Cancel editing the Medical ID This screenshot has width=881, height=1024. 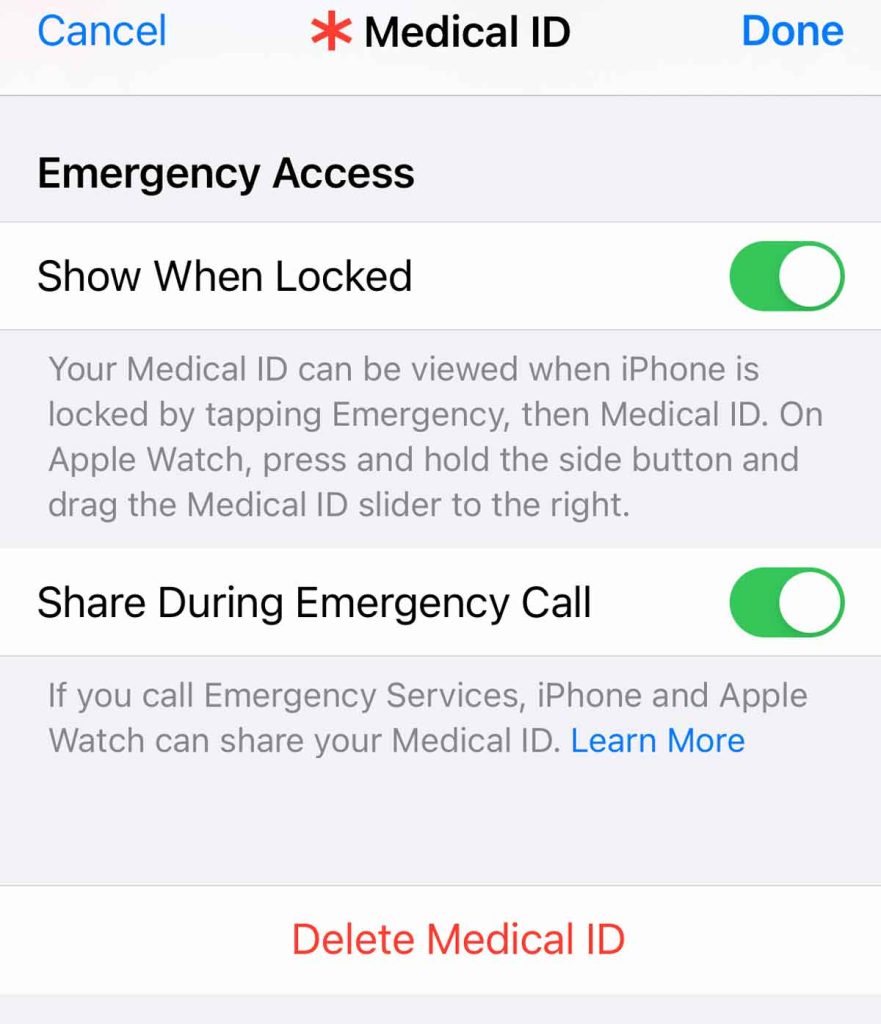click(102, 31)
